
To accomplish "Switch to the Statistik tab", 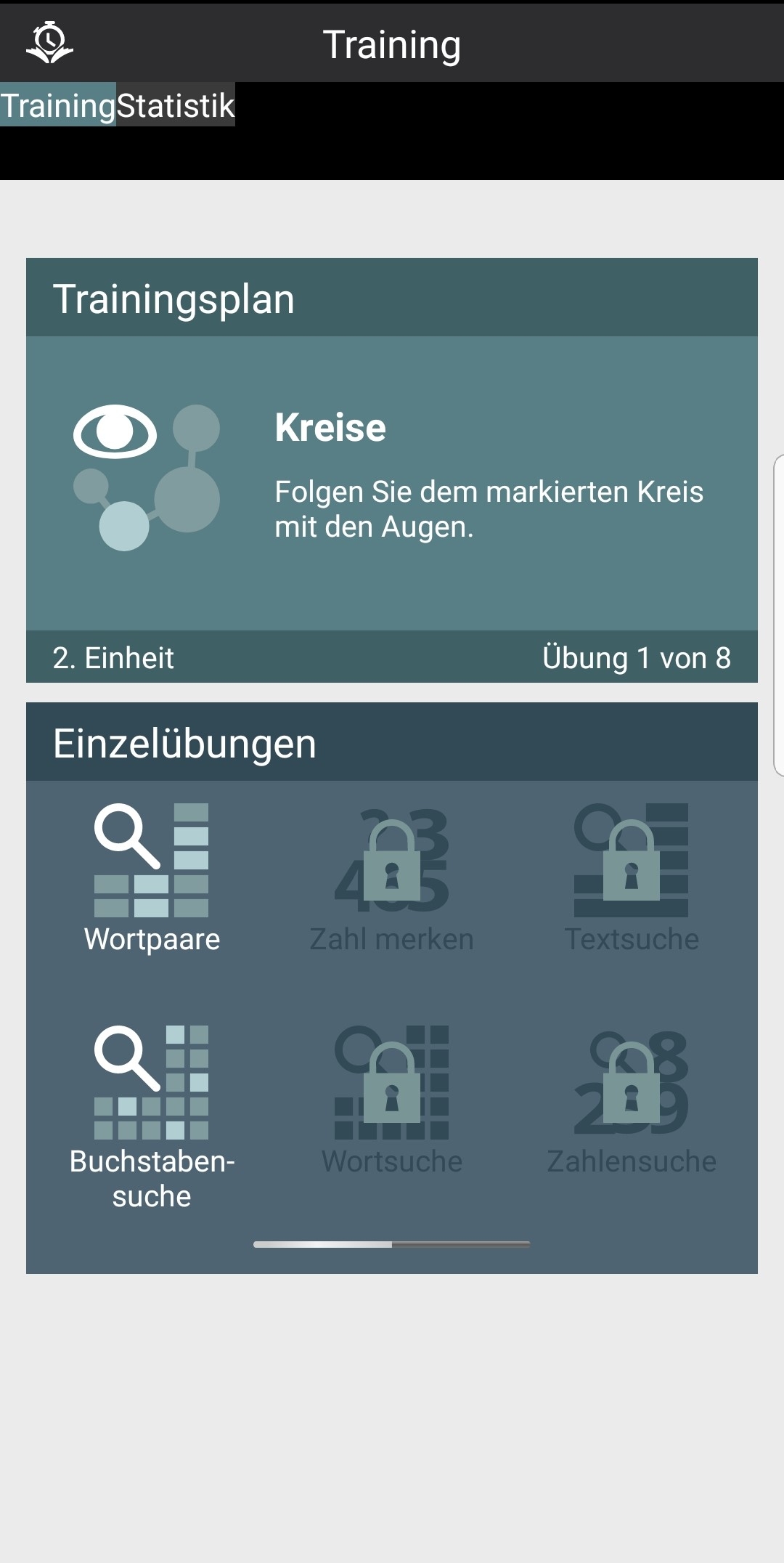I will (x=176, y=105).
